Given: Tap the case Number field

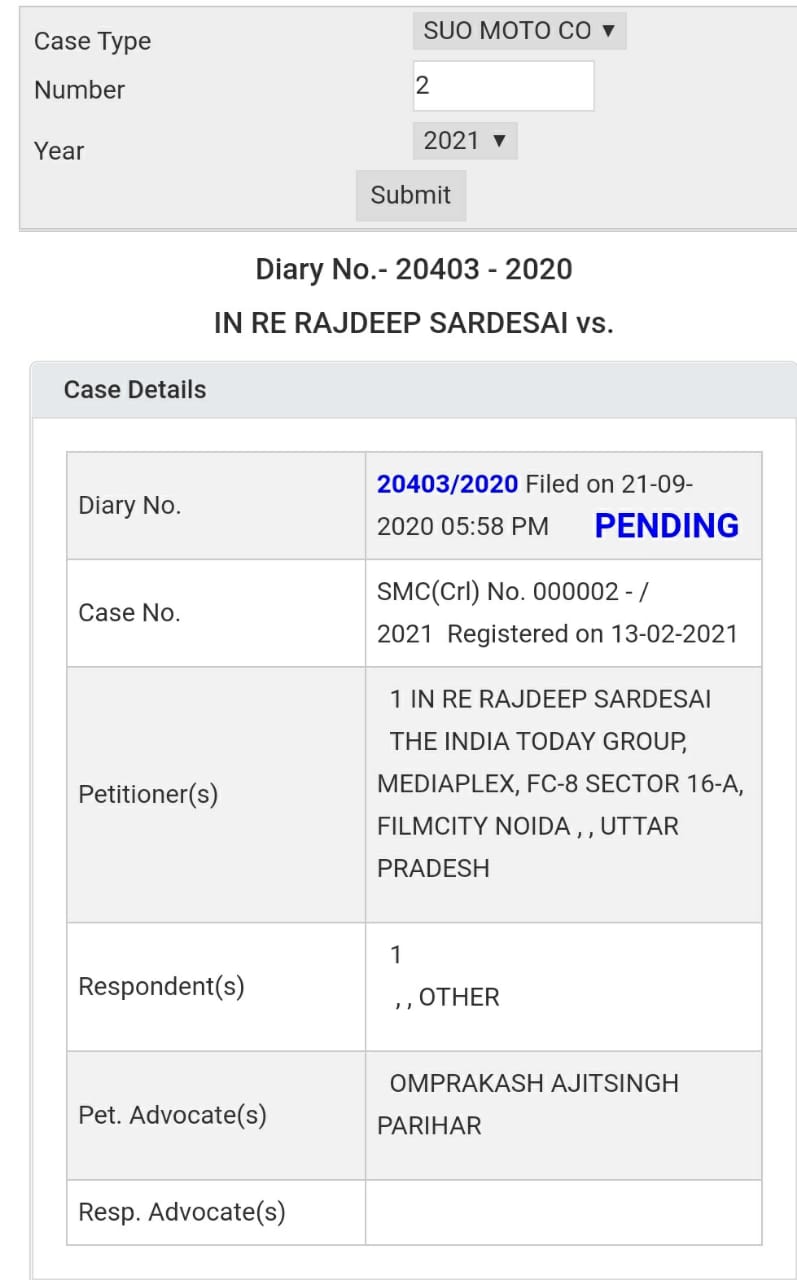Looking at the screenshot, I should pyautogui.click(x=503, y=86).
